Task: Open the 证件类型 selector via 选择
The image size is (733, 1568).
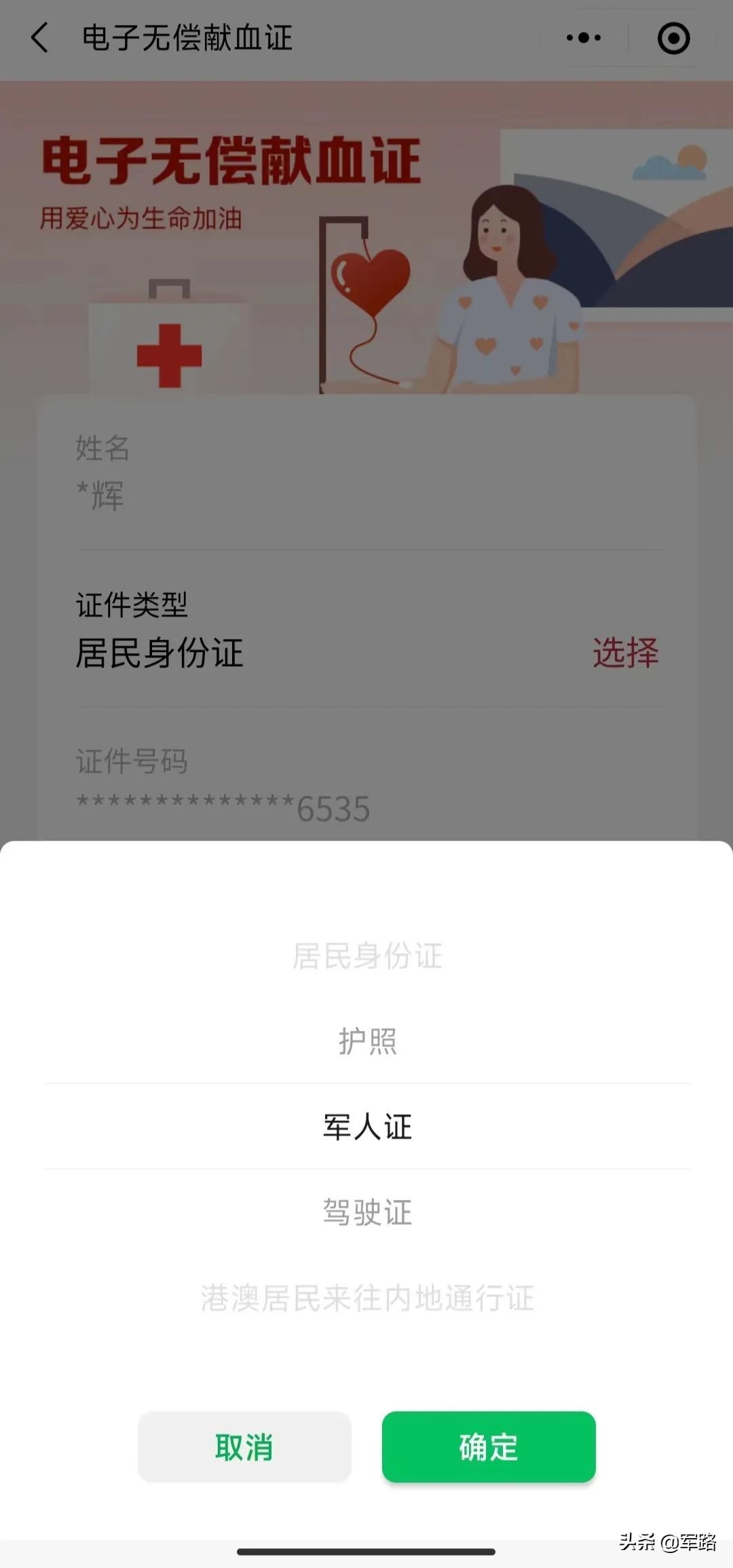Action: (x=626, y=653)
